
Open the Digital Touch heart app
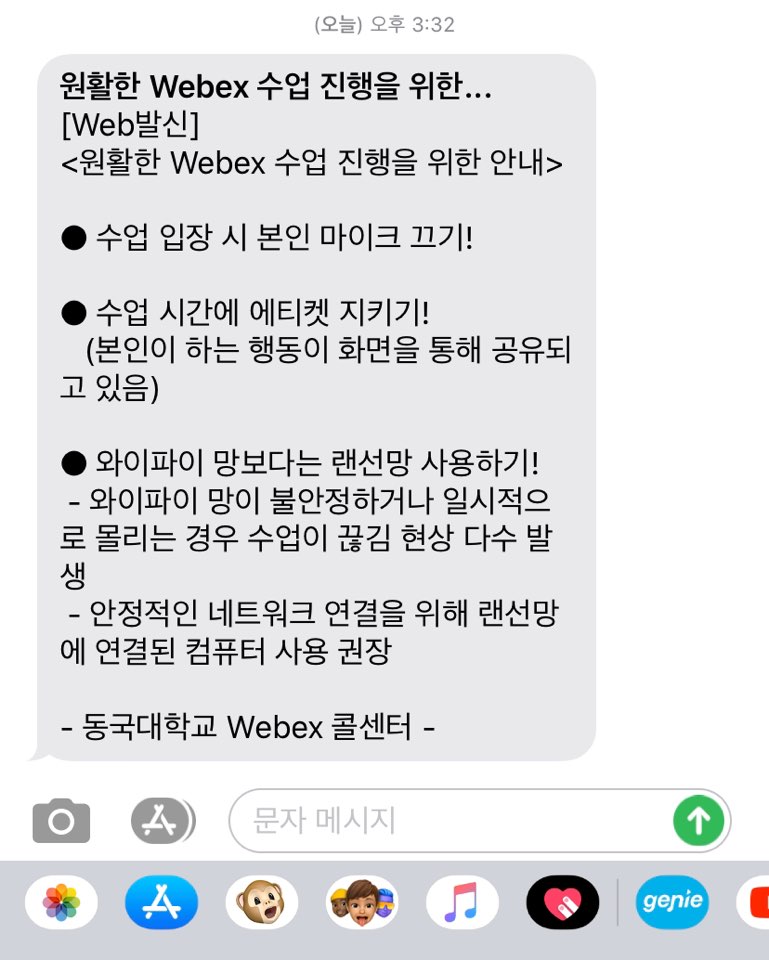[x=562, y=903]
